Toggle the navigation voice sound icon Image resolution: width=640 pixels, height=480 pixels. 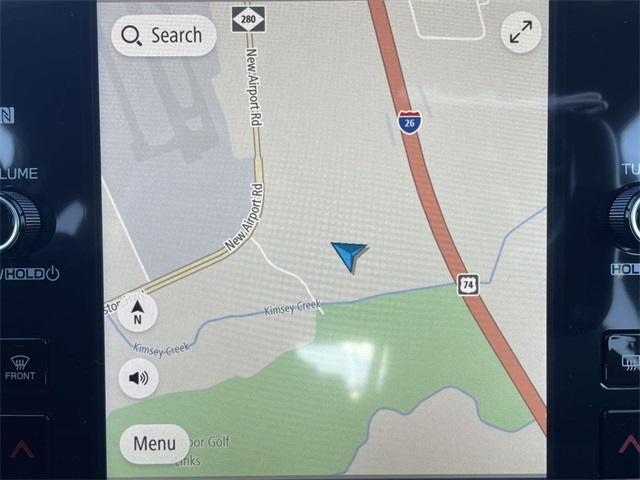(x=138, y=378)
